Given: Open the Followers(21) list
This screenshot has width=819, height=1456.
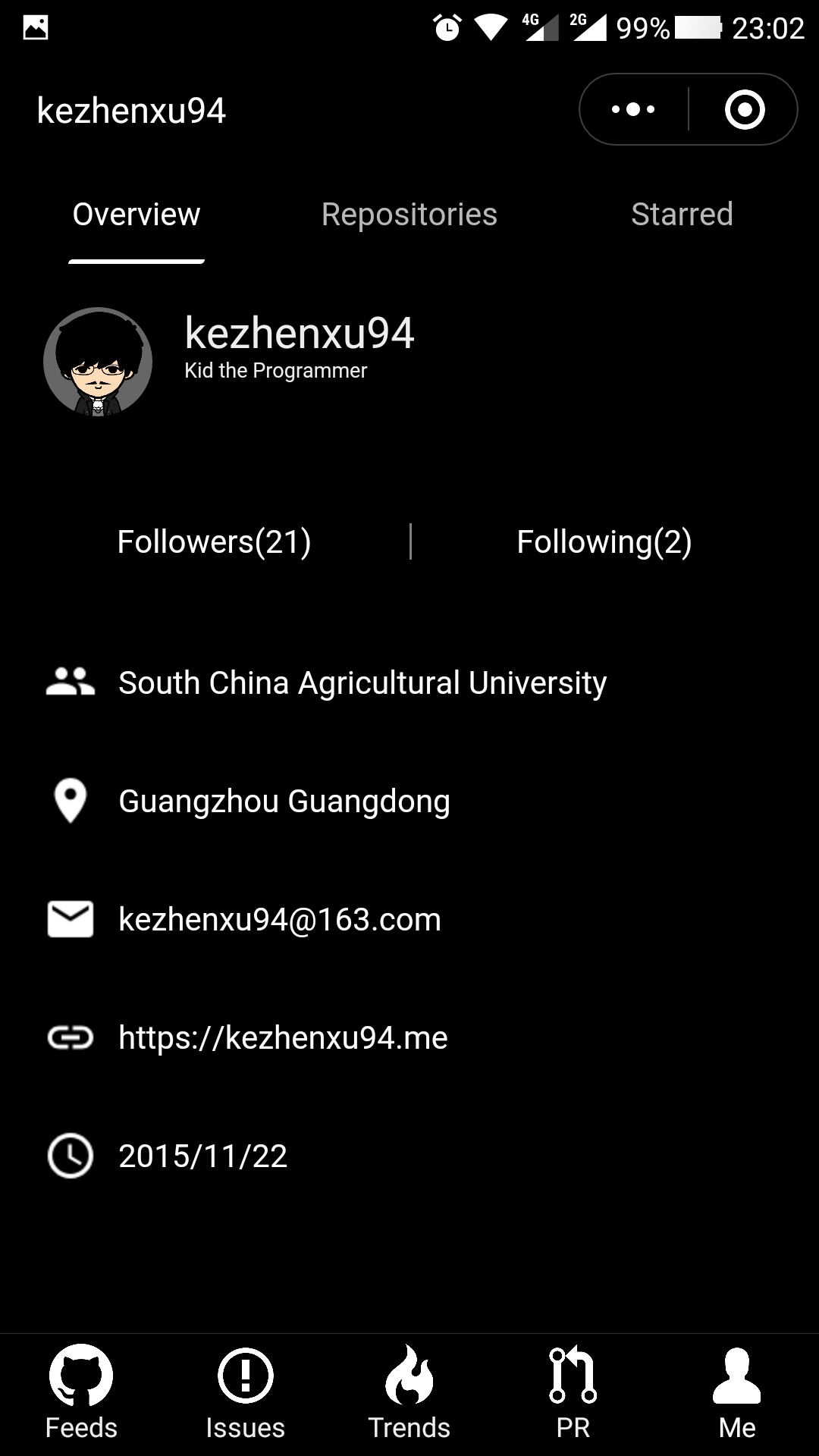Looking at the screenshot, I should pyautogui.click(x=213, y=541).
